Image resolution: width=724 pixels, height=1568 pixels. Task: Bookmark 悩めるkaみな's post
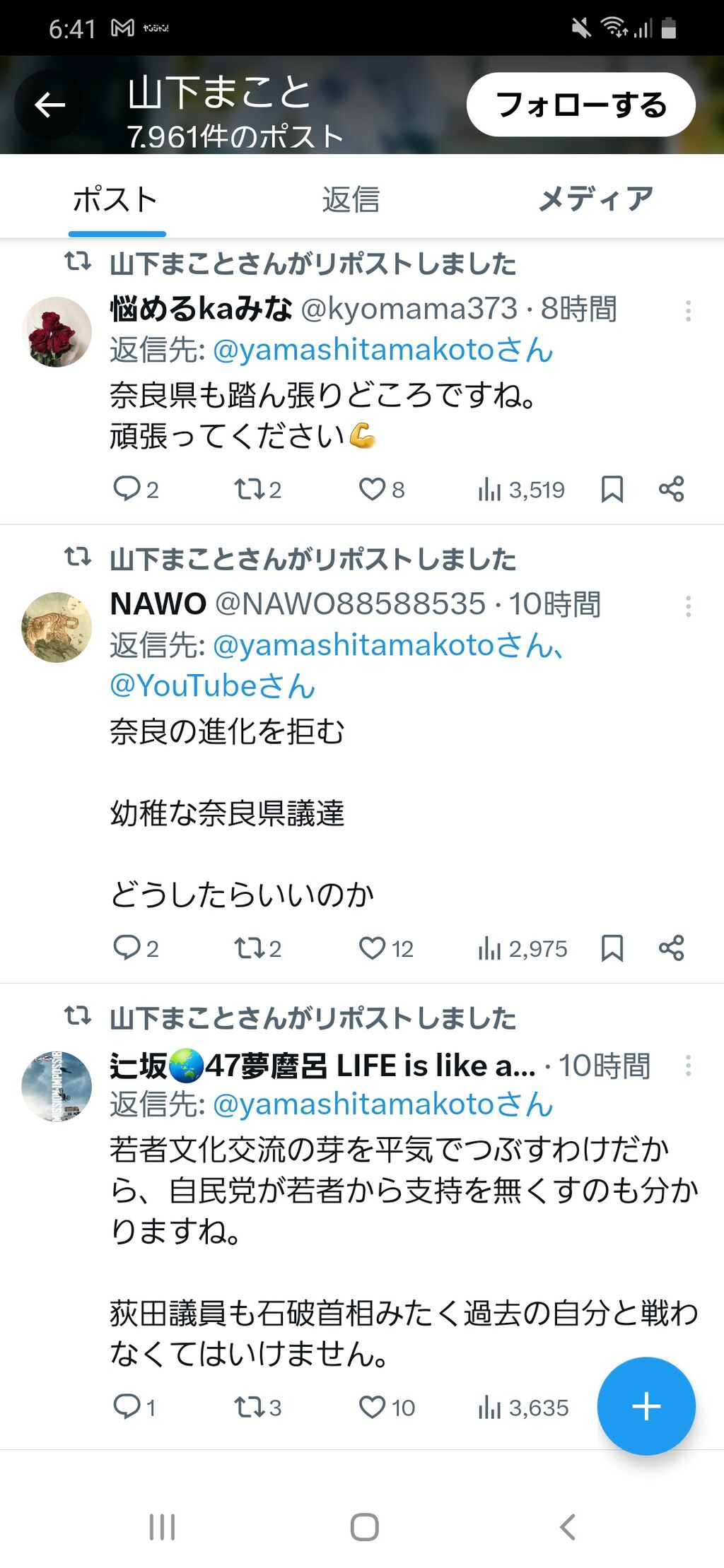[x=612, y=489]
